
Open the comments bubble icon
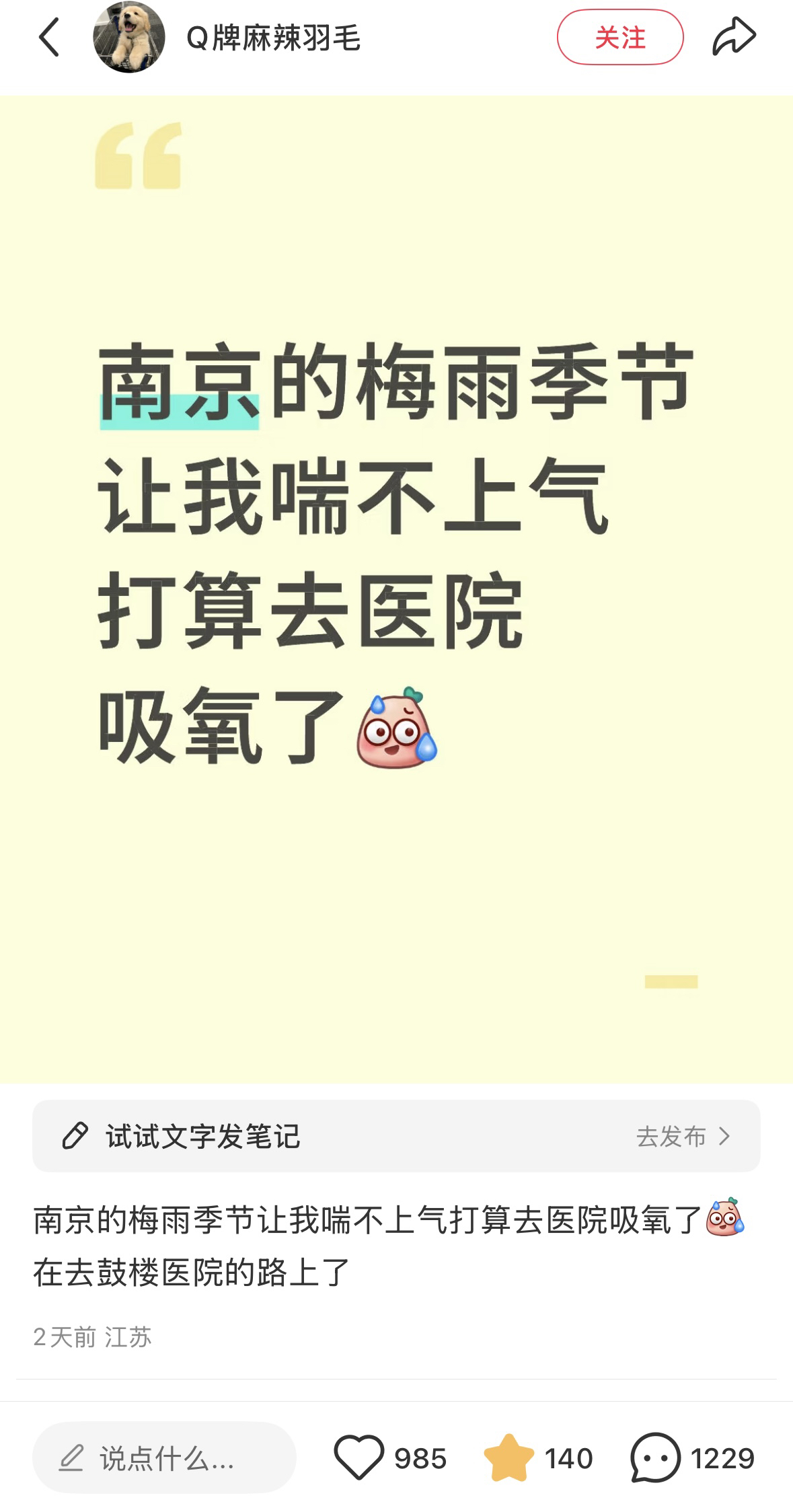coord(655,1458)
